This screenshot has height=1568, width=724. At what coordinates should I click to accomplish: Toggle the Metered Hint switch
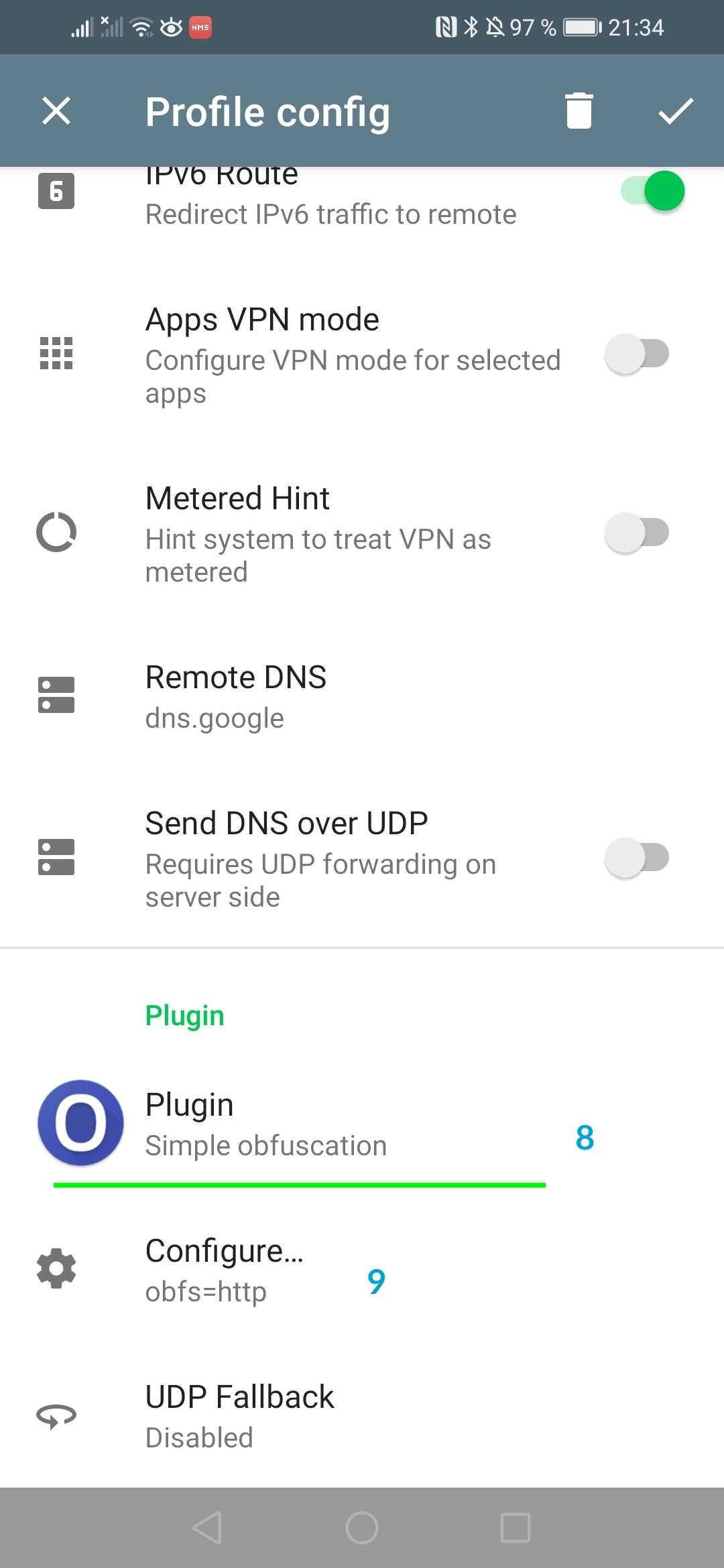click(637, 533)
